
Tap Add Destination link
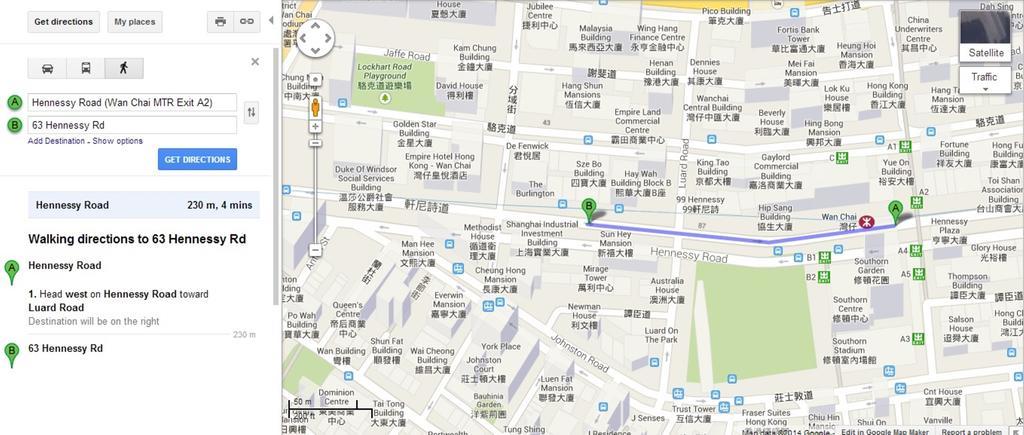57,141
